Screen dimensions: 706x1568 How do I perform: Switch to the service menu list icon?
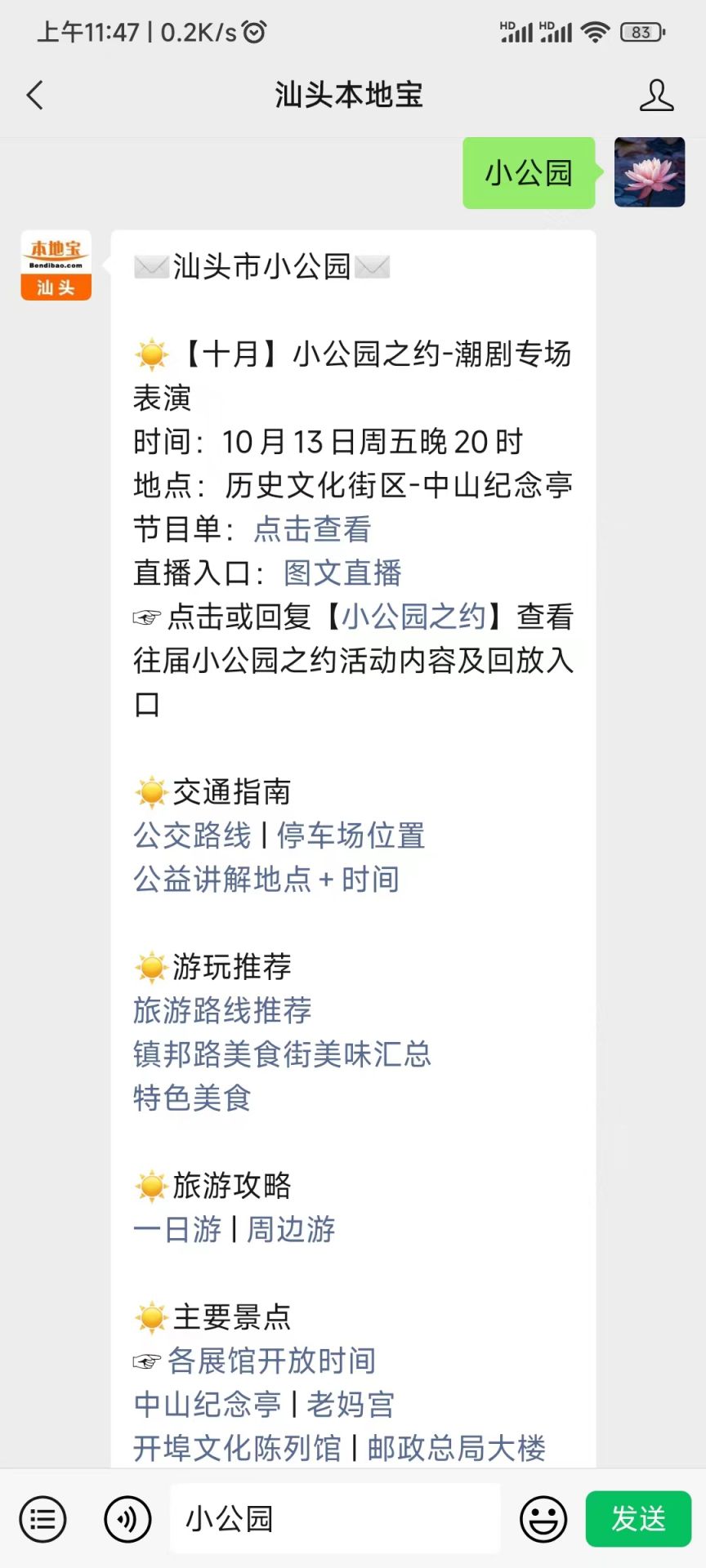click(42, 1519)
